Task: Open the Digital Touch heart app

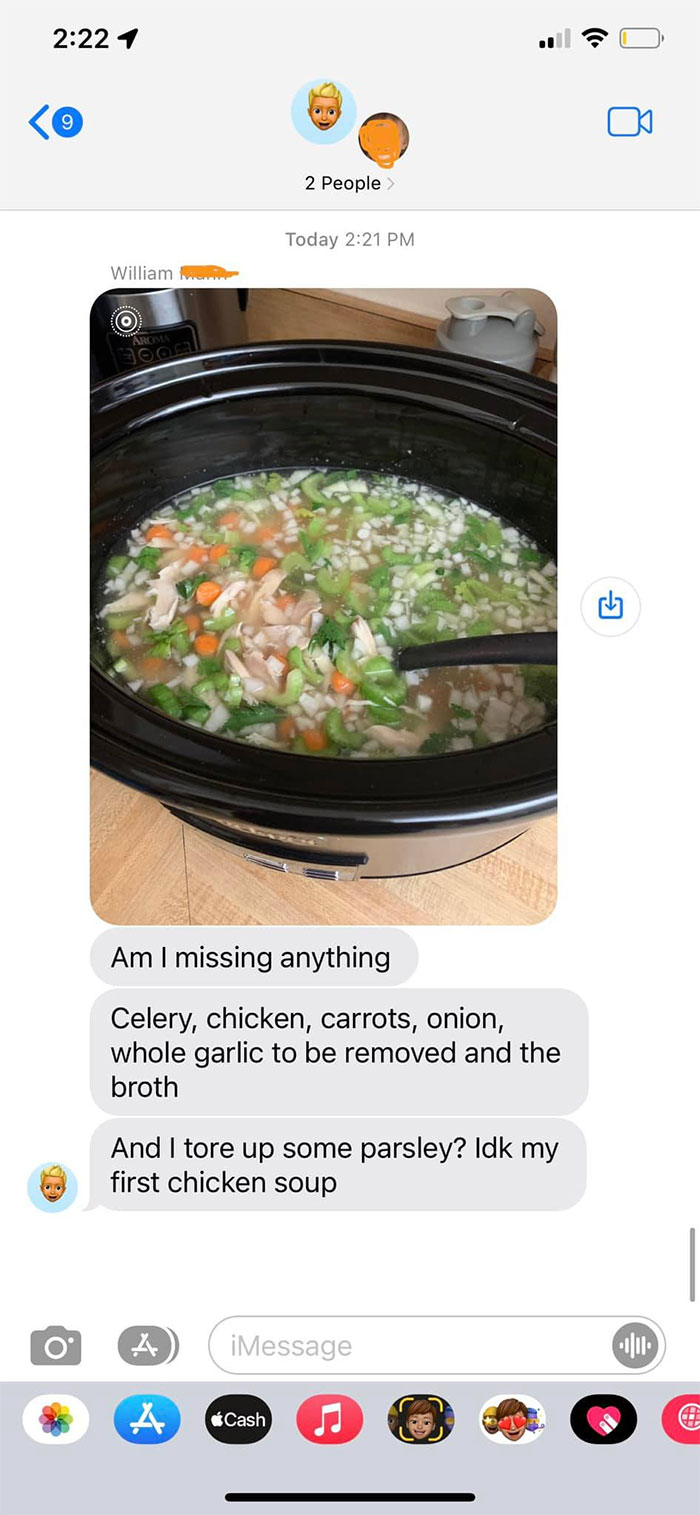Action: pyautogui.click(x=603, y=1419)
